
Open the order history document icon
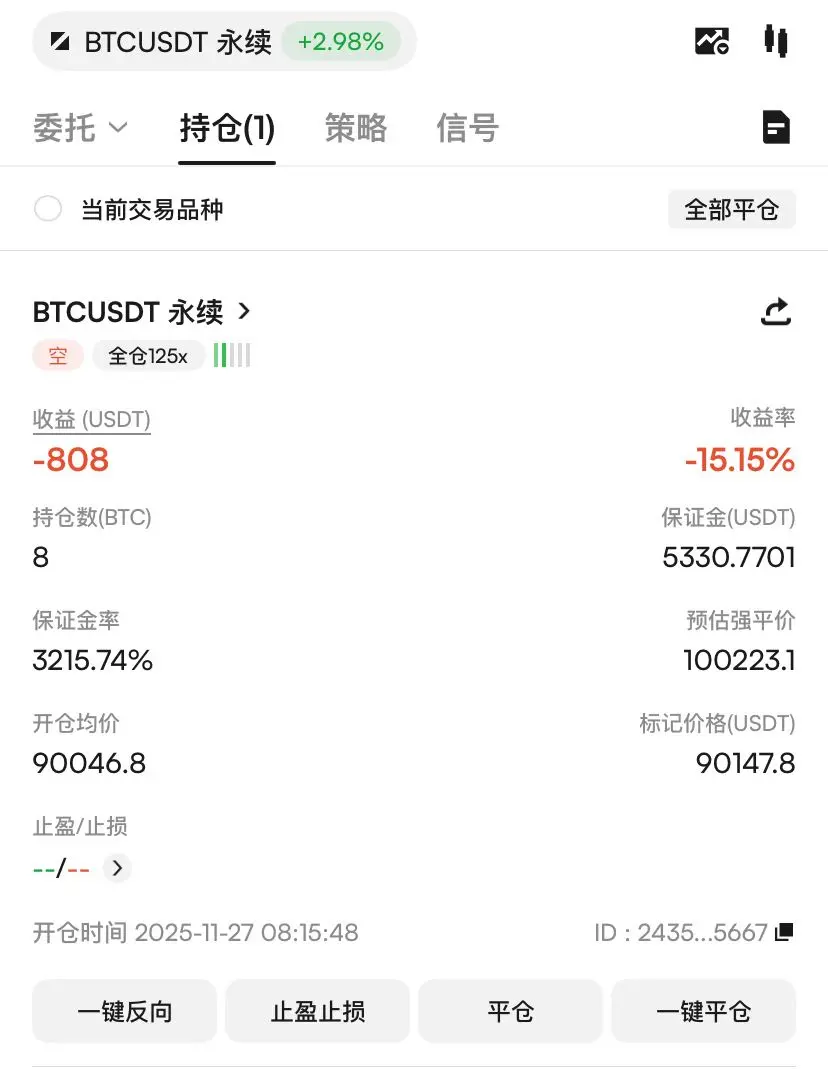[776, 127]
